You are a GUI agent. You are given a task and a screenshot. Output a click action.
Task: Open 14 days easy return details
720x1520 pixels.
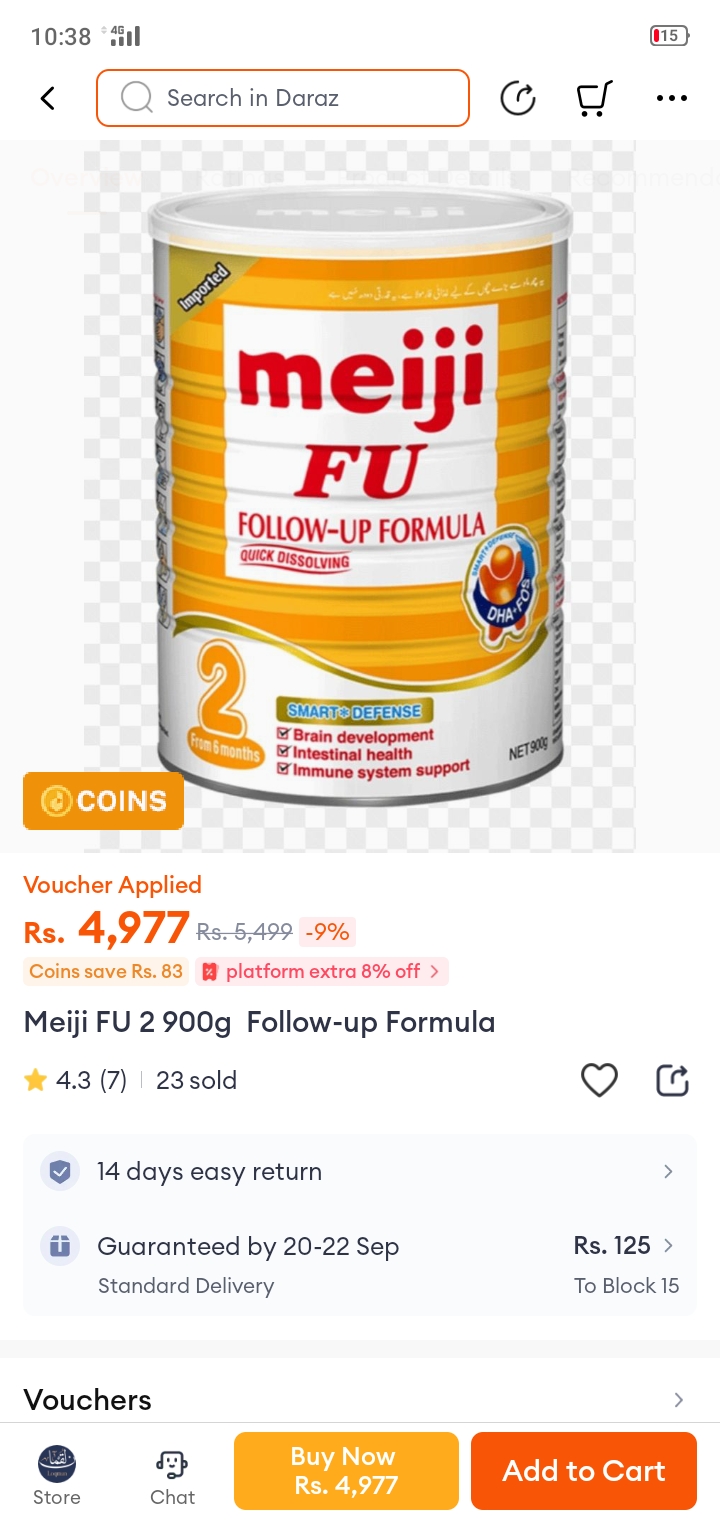[360, 1171]
